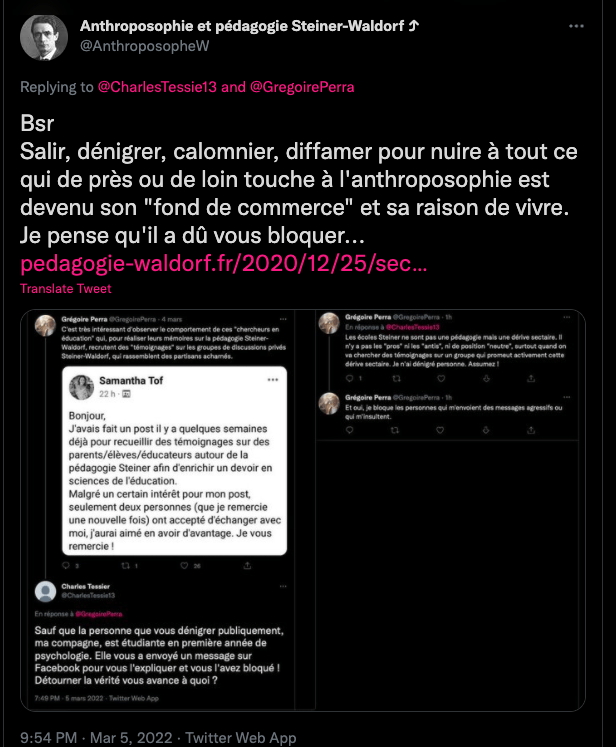Open the Twitter Web App source link
The image size is (616, 747).
(x=241, y=738)
